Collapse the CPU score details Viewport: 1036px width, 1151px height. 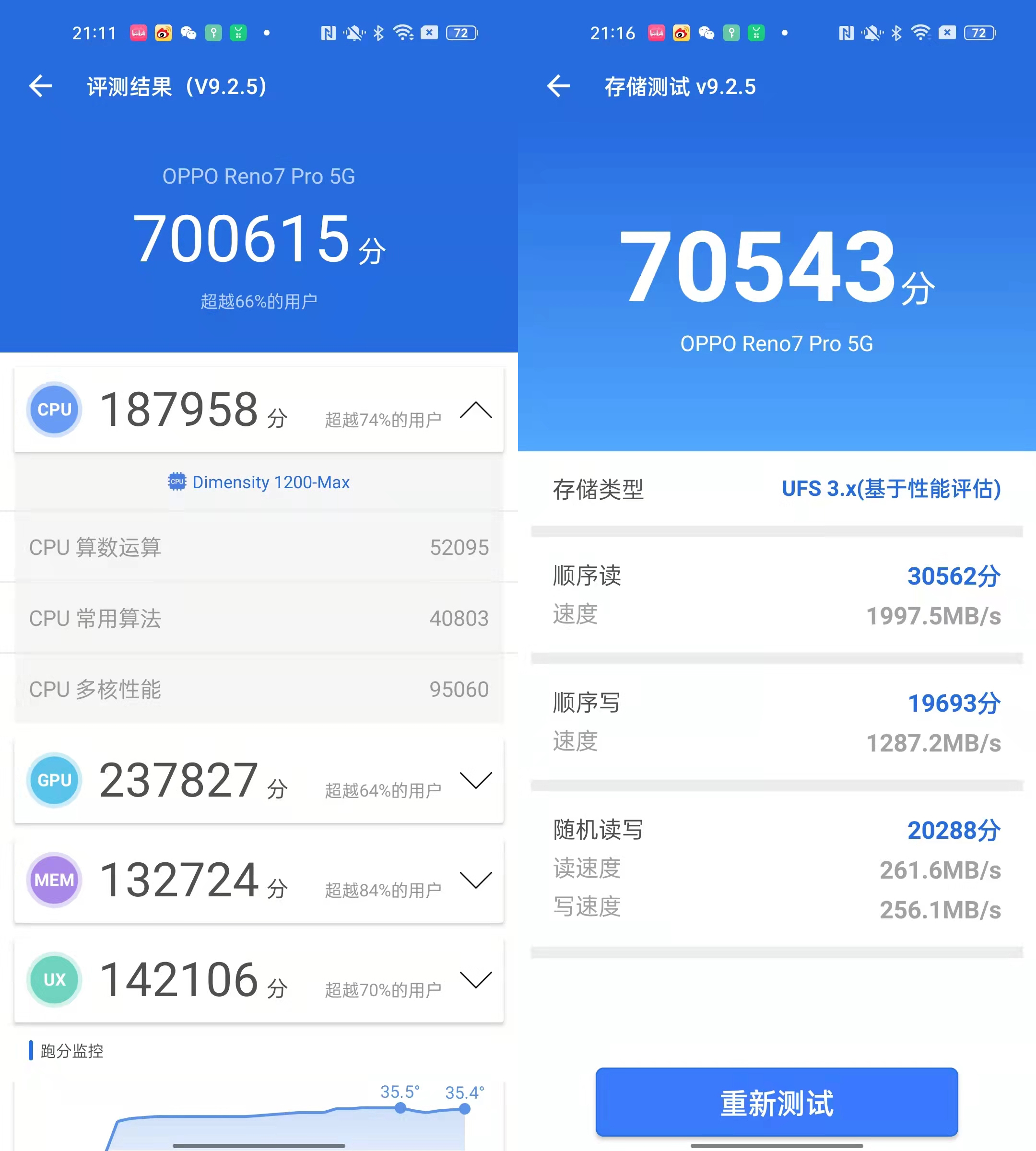(476, 410)
